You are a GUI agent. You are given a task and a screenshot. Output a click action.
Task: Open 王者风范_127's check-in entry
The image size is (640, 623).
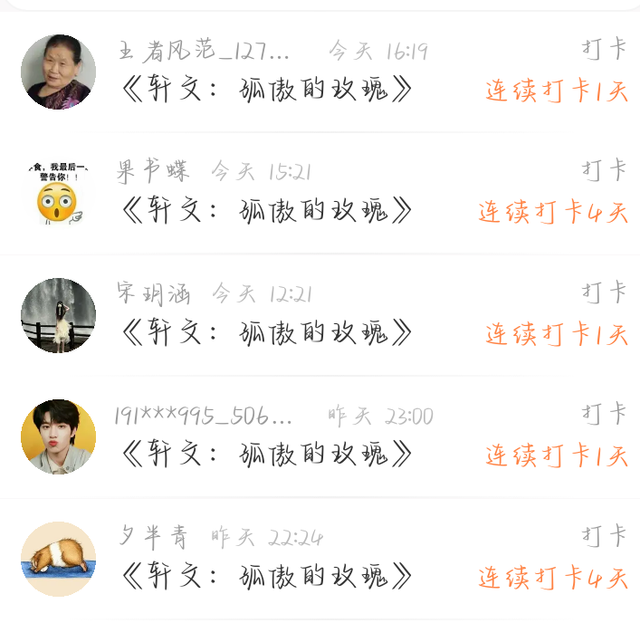(x=320, y=72)
